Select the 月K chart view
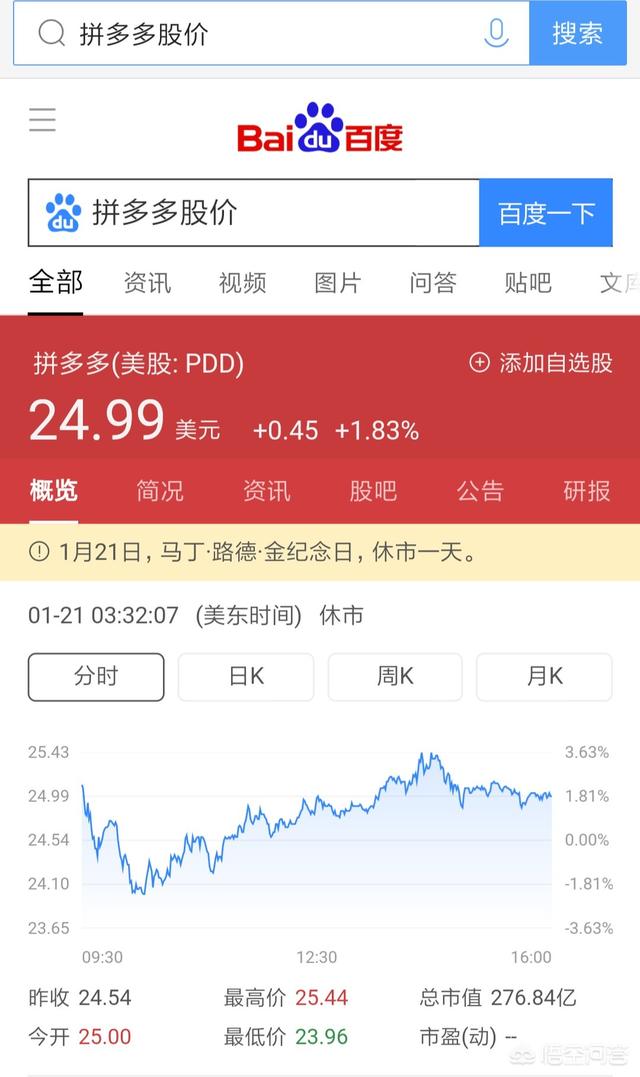640x1077 pixels. (544, 677)
